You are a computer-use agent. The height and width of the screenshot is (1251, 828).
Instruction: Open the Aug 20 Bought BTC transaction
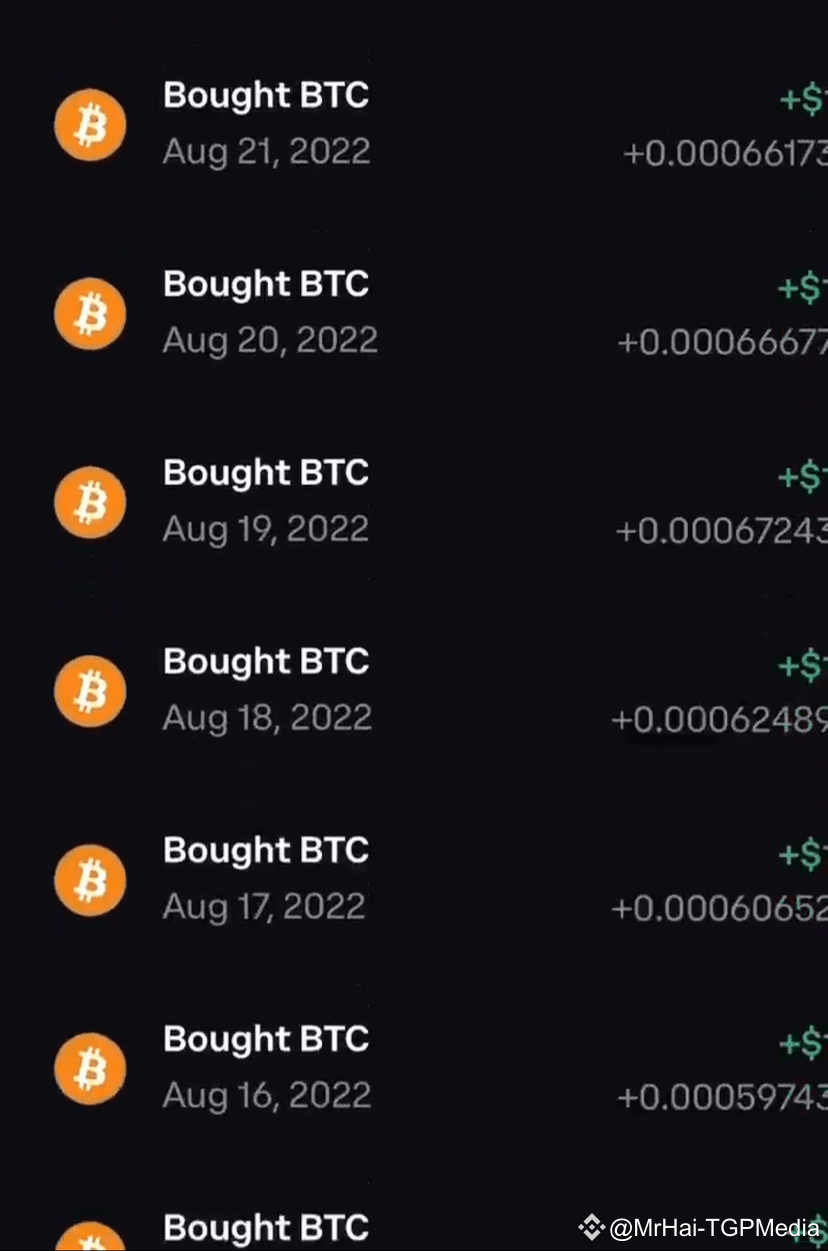[x=265, y=284]
